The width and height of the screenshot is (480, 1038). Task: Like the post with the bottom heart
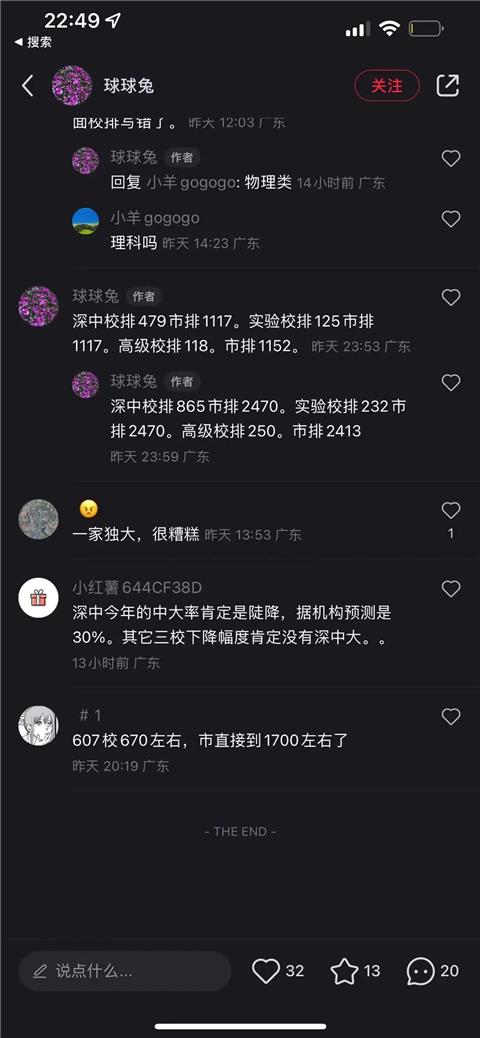266,971
